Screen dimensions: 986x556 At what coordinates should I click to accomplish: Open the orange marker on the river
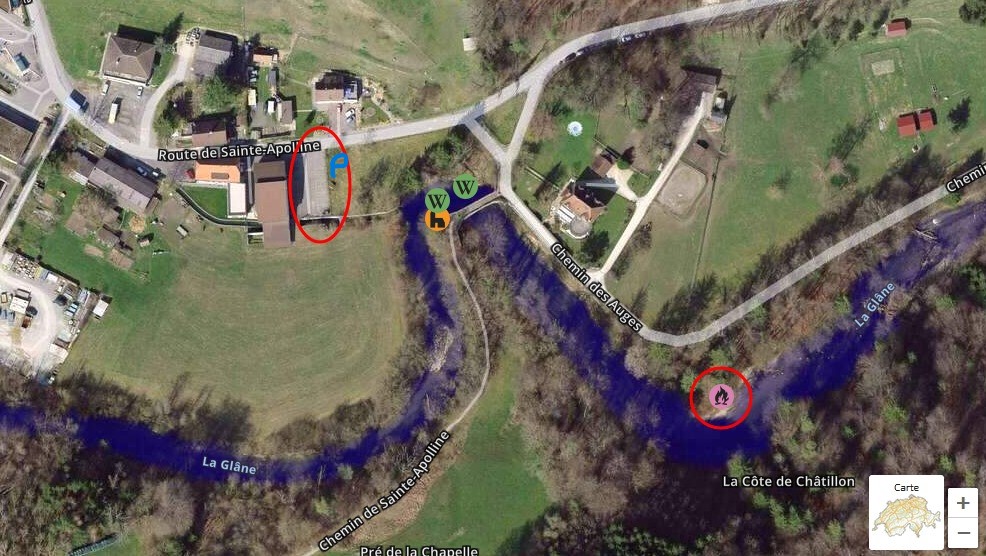tap(436, 220)
